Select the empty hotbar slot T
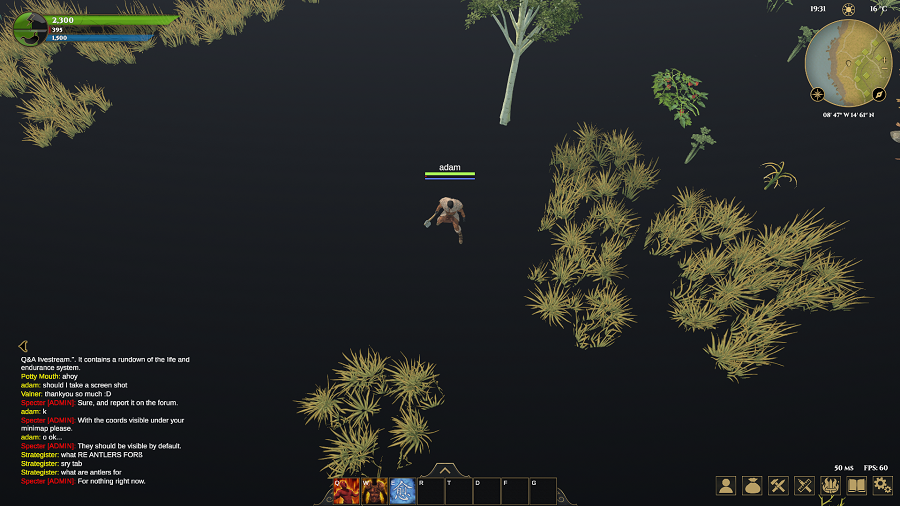900x506 pixels. pyautogui.click(x=458, y=490)
